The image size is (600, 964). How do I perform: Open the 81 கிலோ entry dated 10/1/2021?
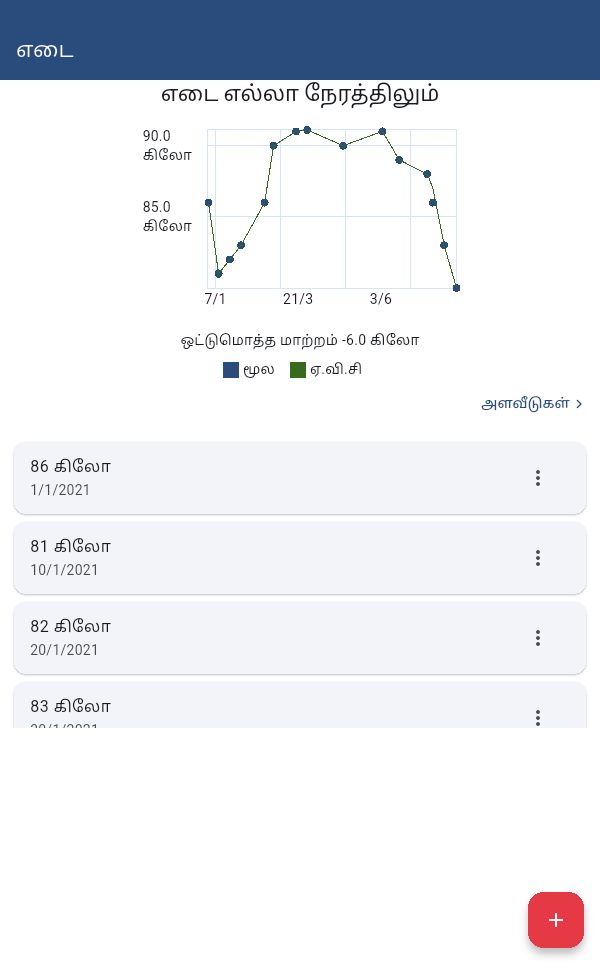click(299, 558)
